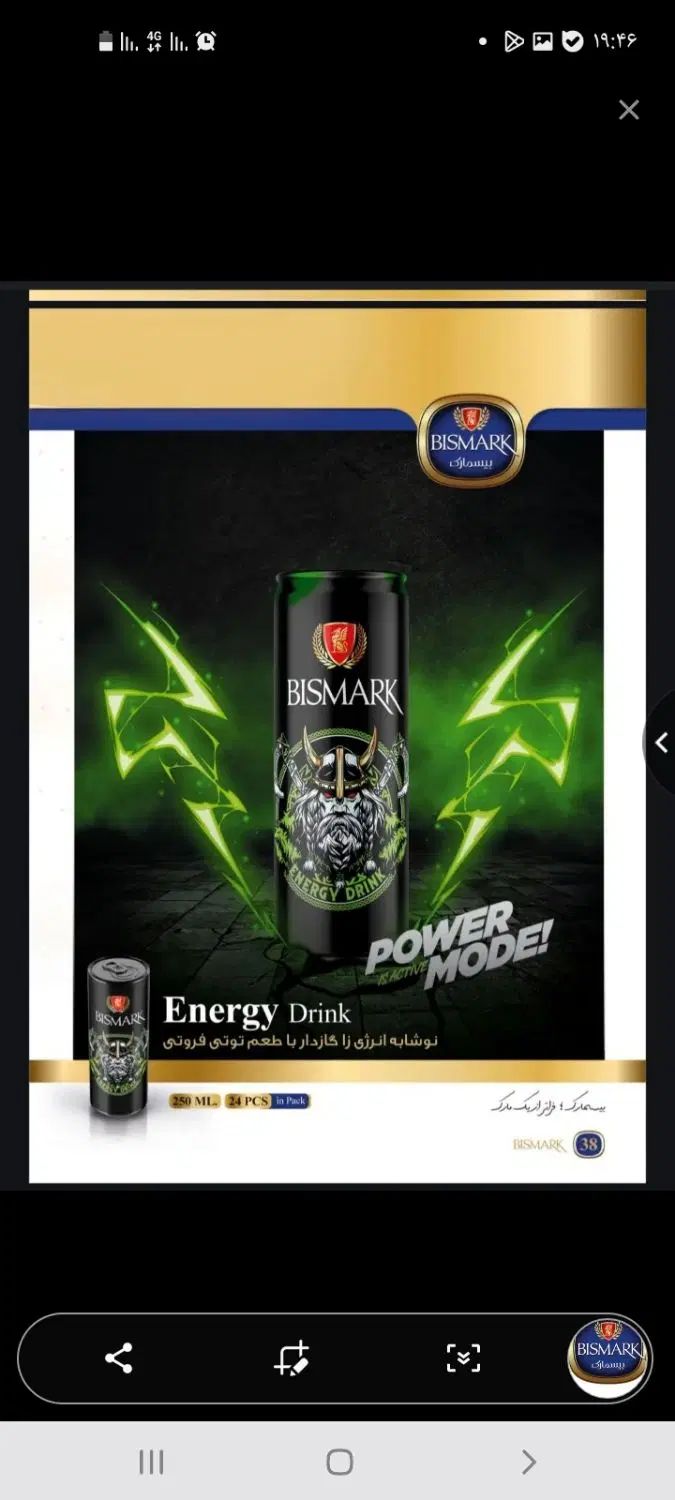The image size is (675, 1500).
Task: Go to the home screen
Action: 339,1462
